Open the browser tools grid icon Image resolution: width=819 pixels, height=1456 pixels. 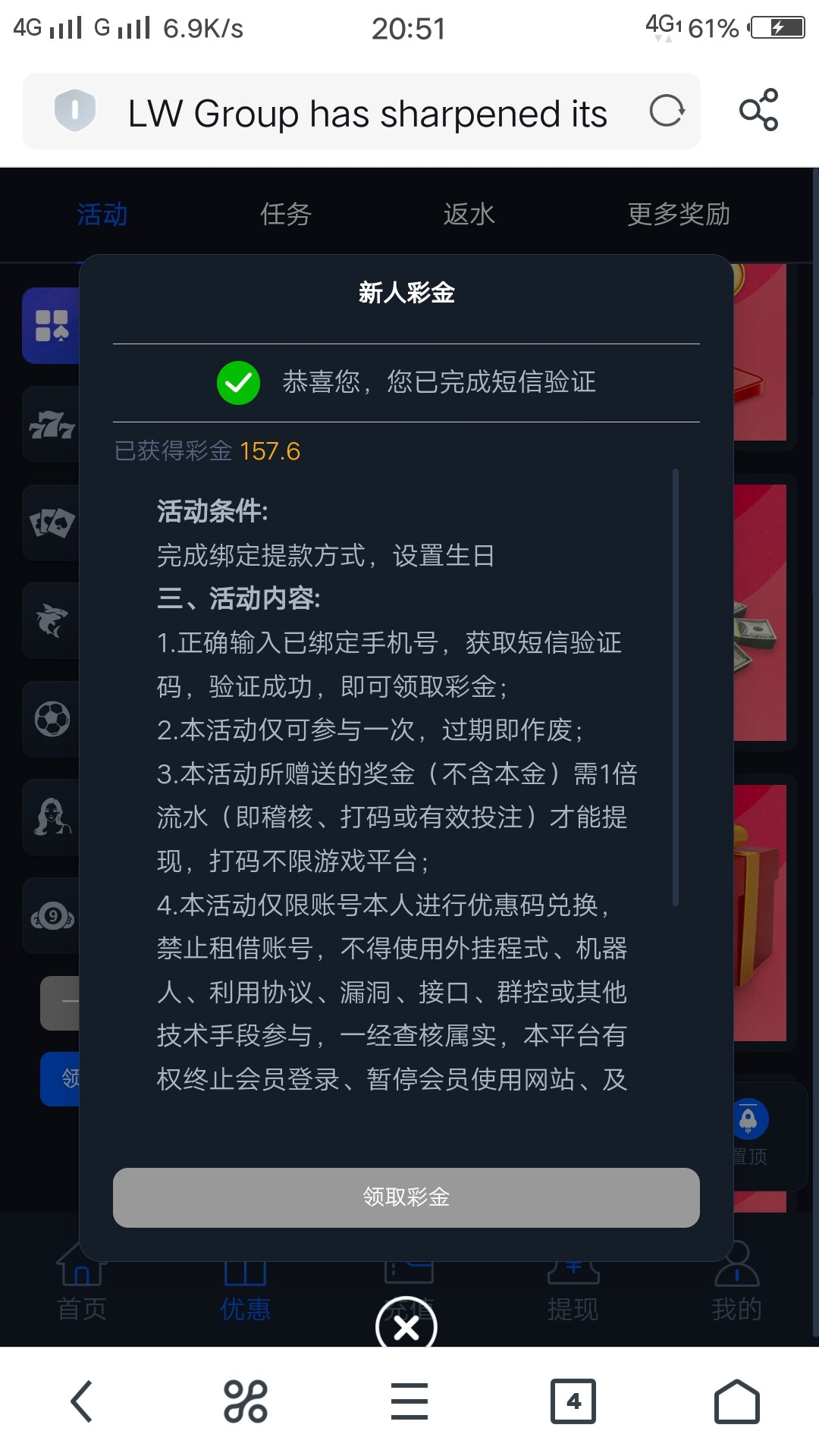pyautogui.click(x=246, y=1401)
